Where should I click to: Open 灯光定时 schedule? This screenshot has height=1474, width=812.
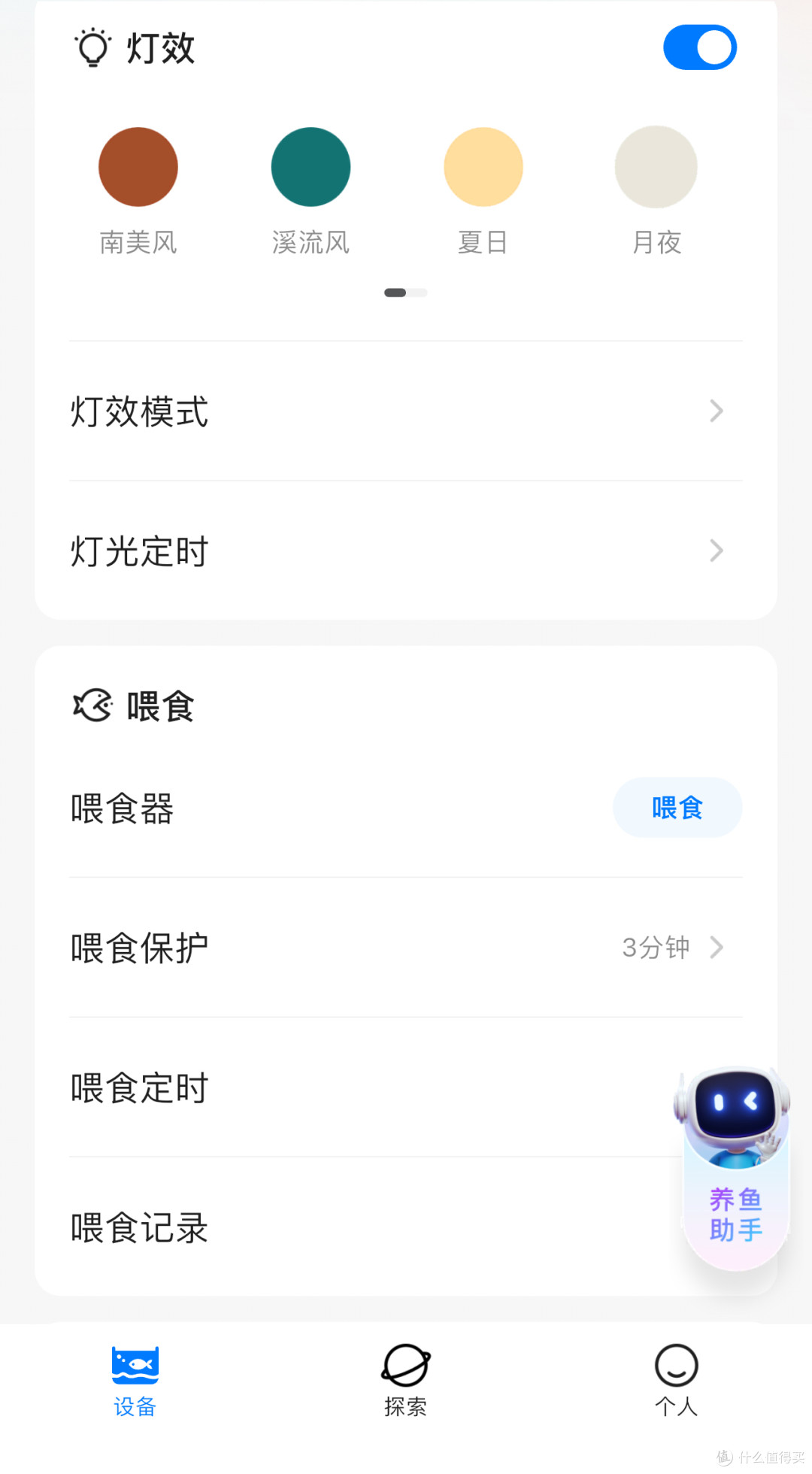click(x=406, y=551)
